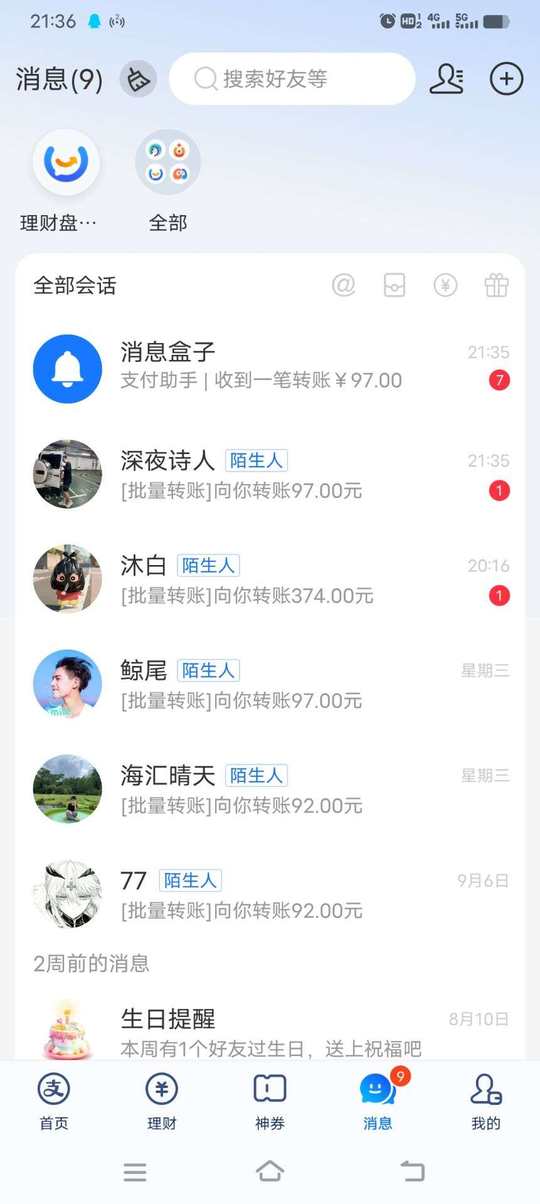Filter conversations by red packet icon
This screenshot has width=540, height=1204.
pos(395,286)
